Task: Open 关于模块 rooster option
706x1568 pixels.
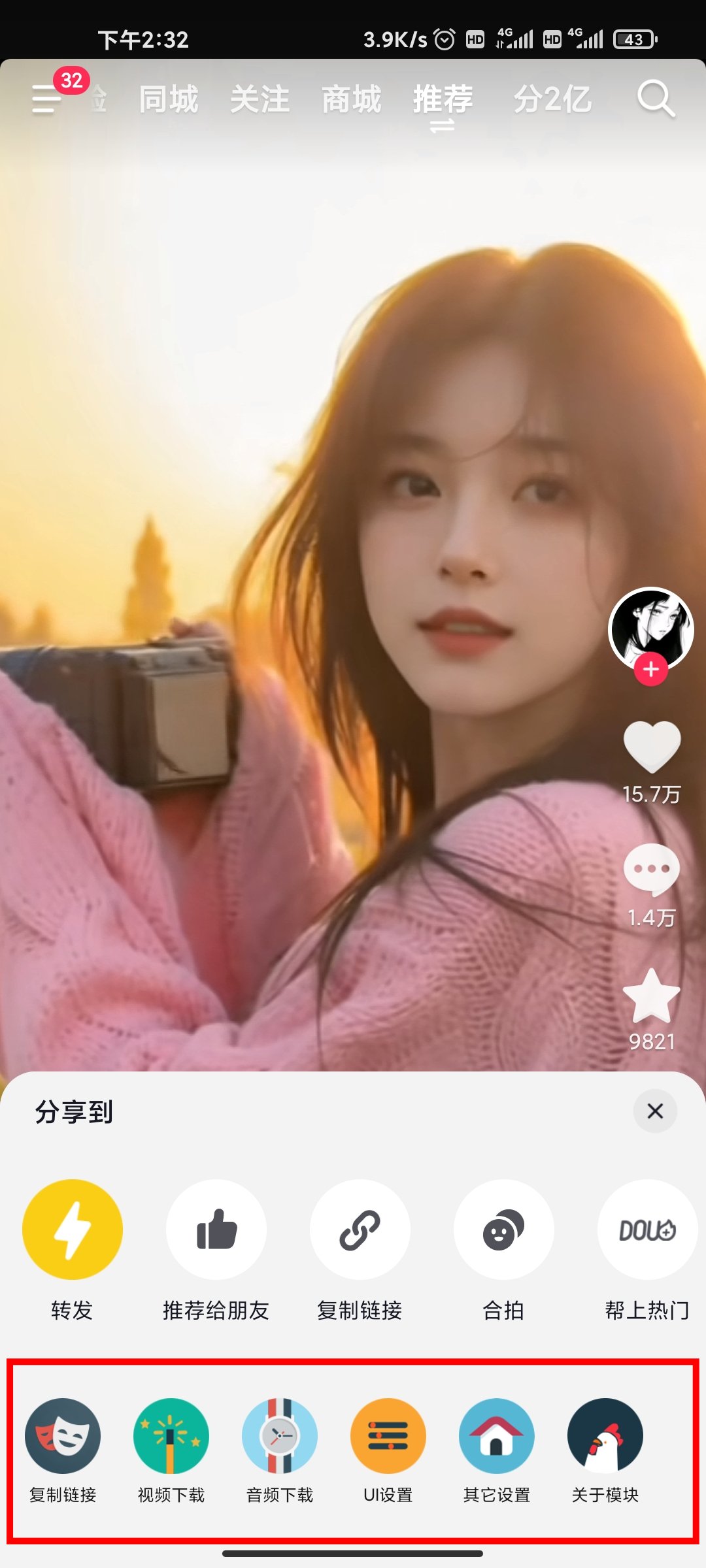Action: point(605,1436)
